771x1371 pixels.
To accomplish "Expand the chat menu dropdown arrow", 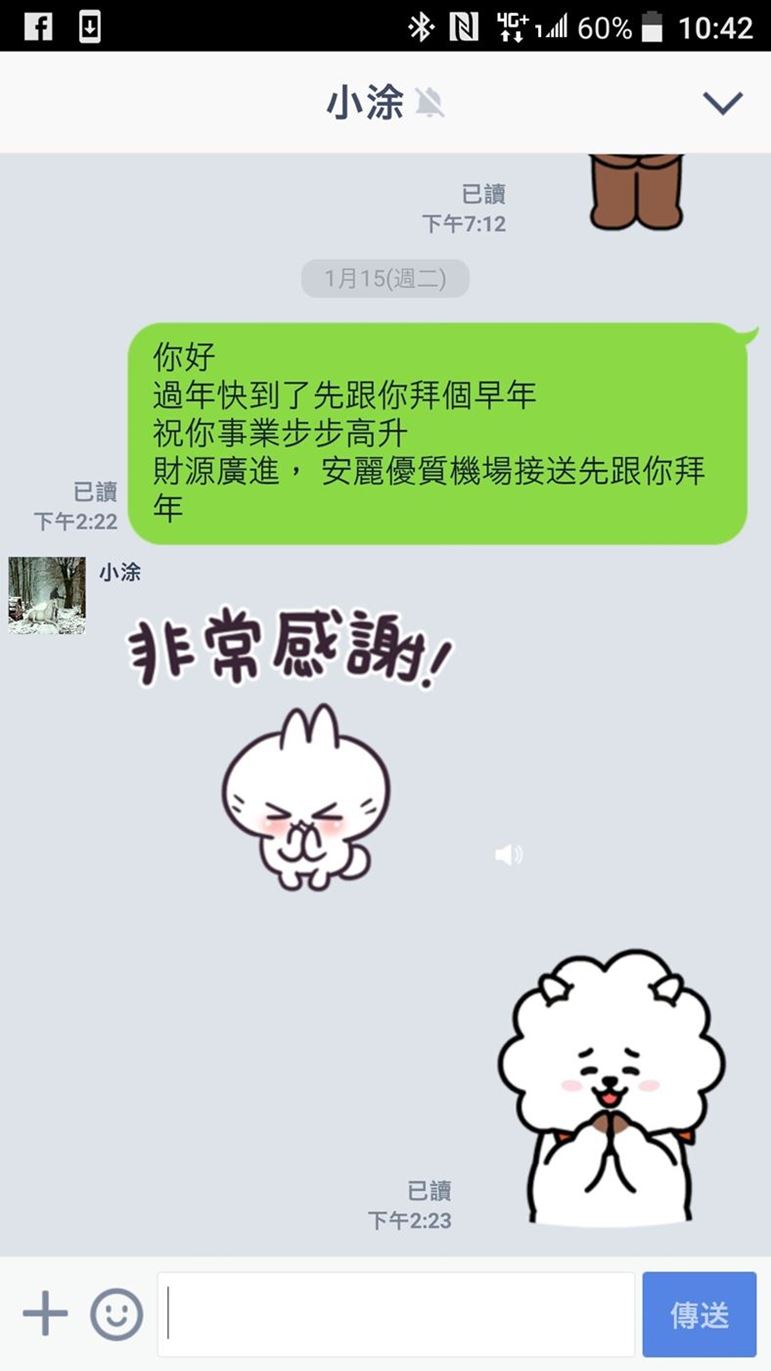I will pyautogui.click(x=722, y=102).
